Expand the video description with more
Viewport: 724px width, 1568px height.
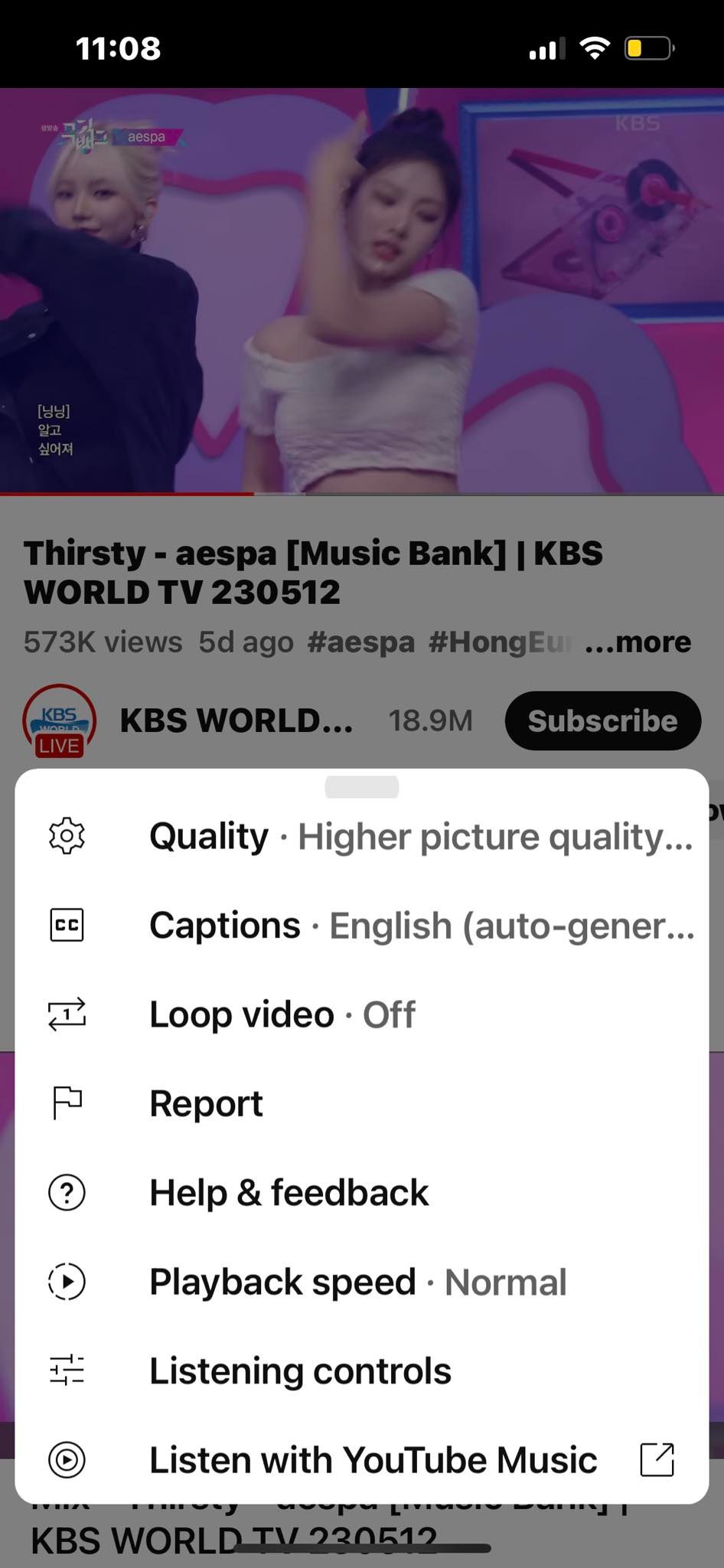[637, 642]
